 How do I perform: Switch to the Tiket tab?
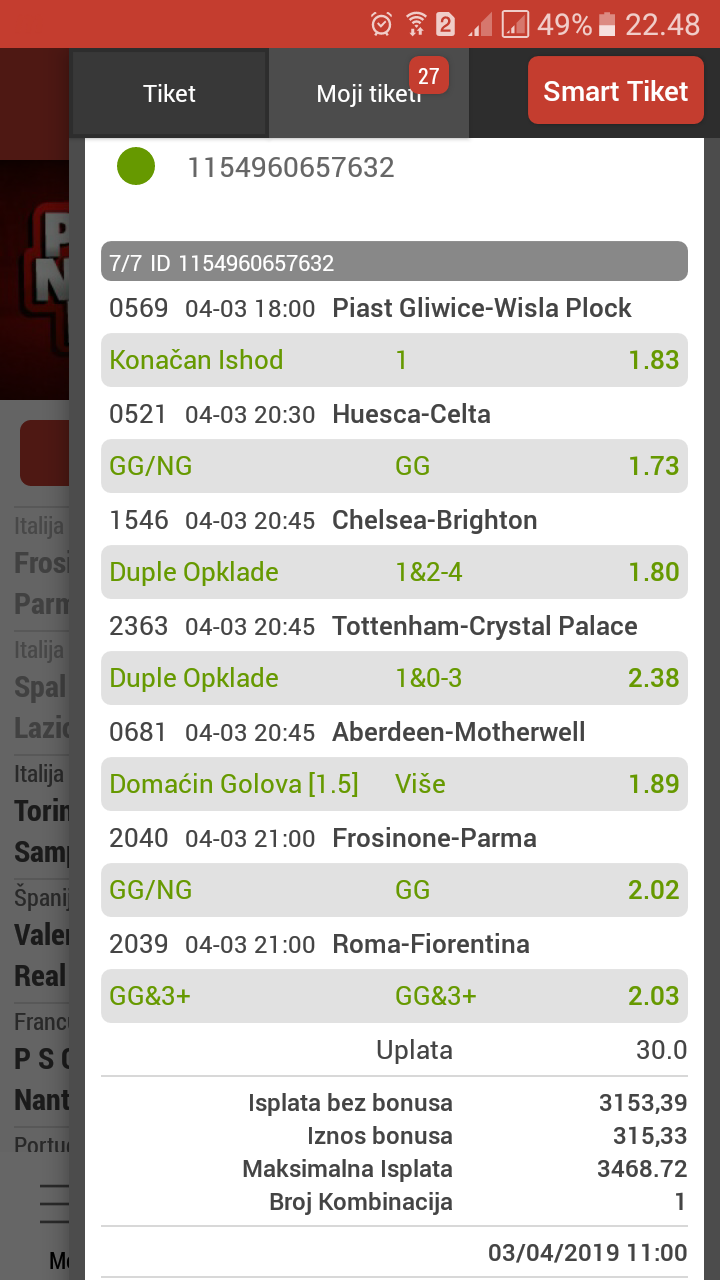pyautogui.click(x=169, y=93)
